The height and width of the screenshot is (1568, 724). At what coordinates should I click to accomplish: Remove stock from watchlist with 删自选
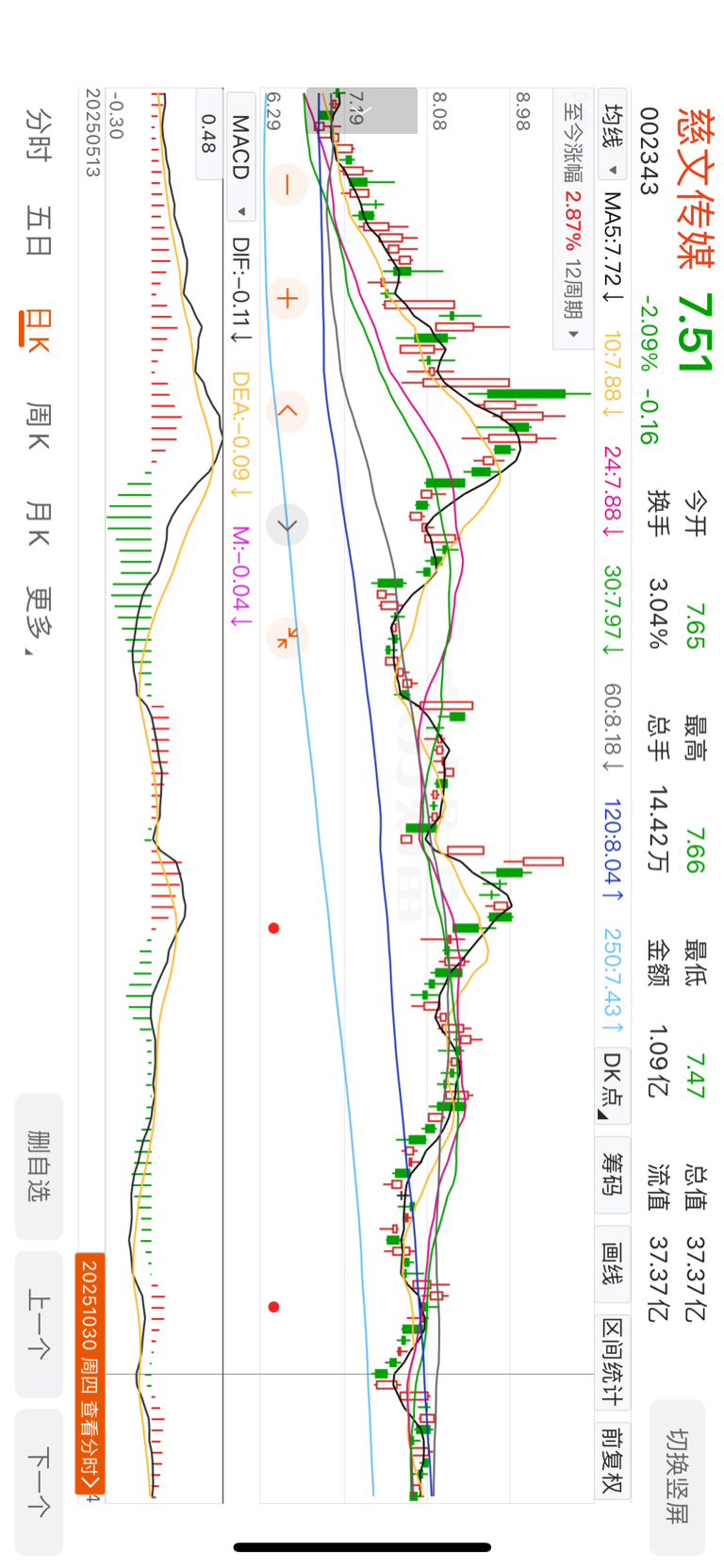tap(39, 1165)
